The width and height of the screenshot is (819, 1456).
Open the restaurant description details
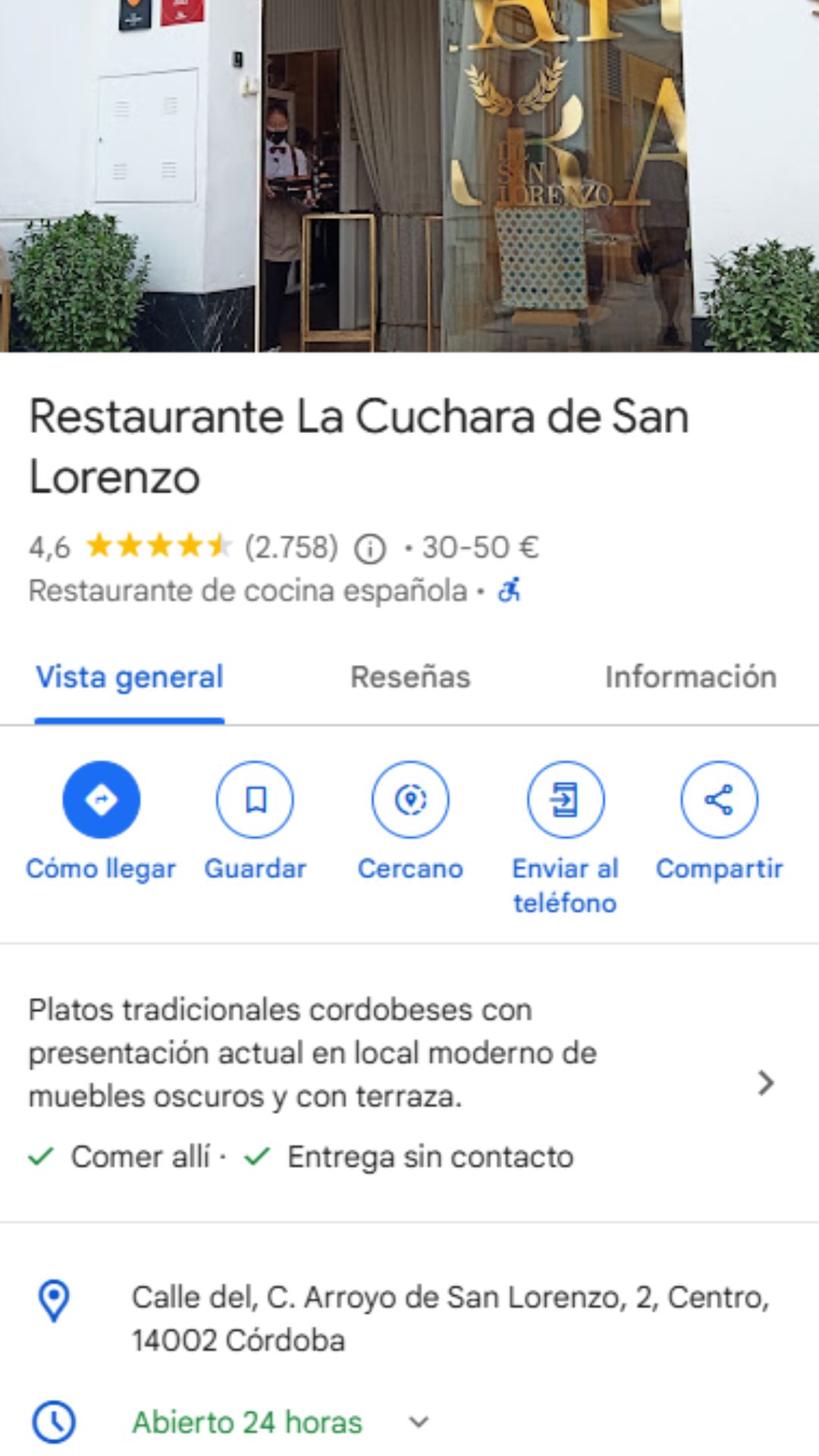pyautogui.click(x=766, y=1082)
